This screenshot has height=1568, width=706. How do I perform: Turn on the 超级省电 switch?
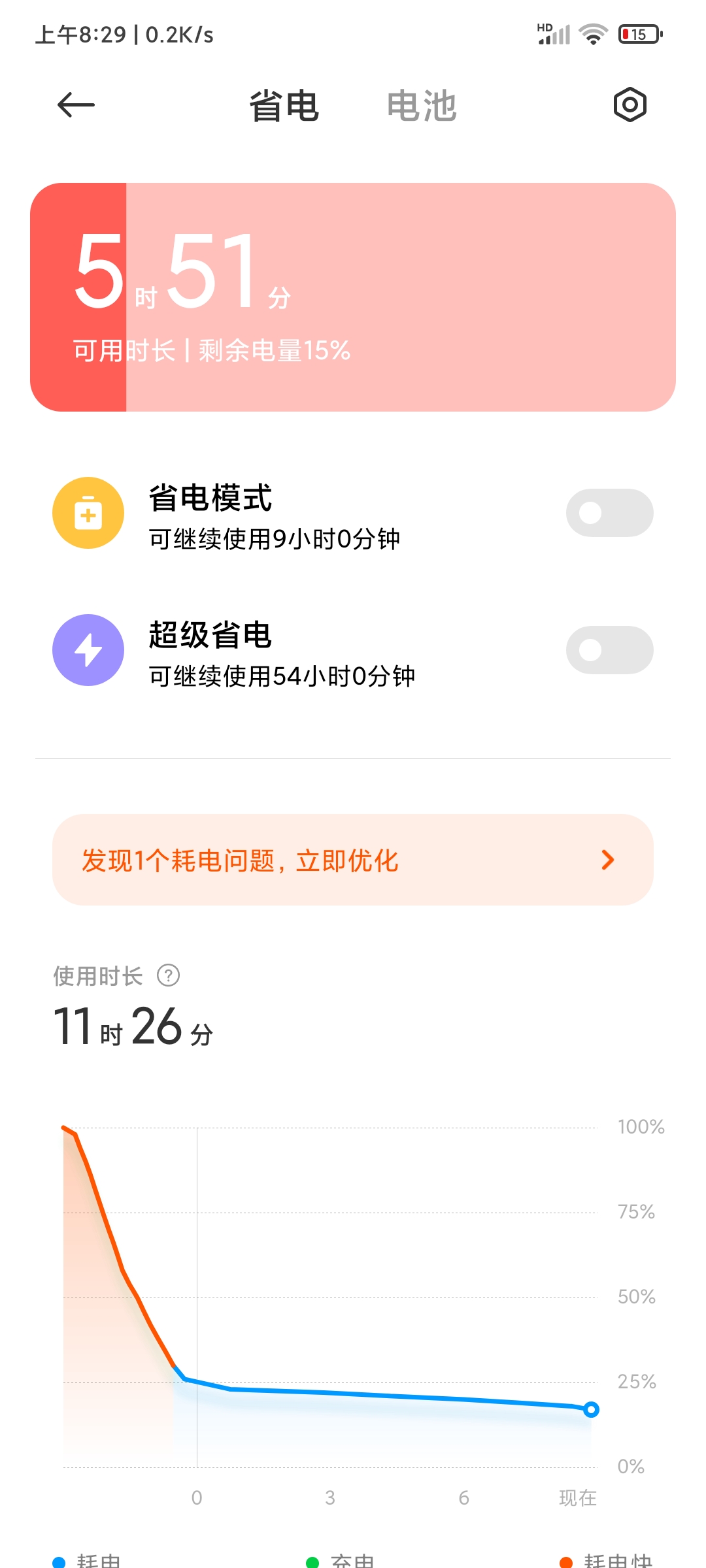coord(609,650)
